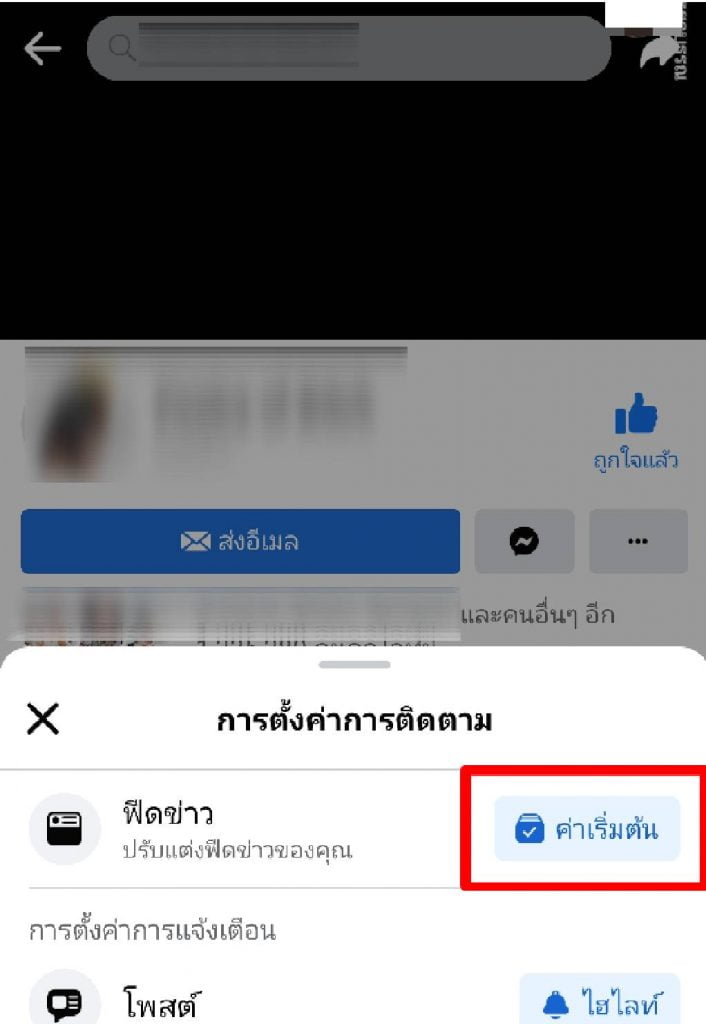This screenshot has height=1024, width=706.
Task: Open Messenger chat with the page
Action: click(524, 542)
